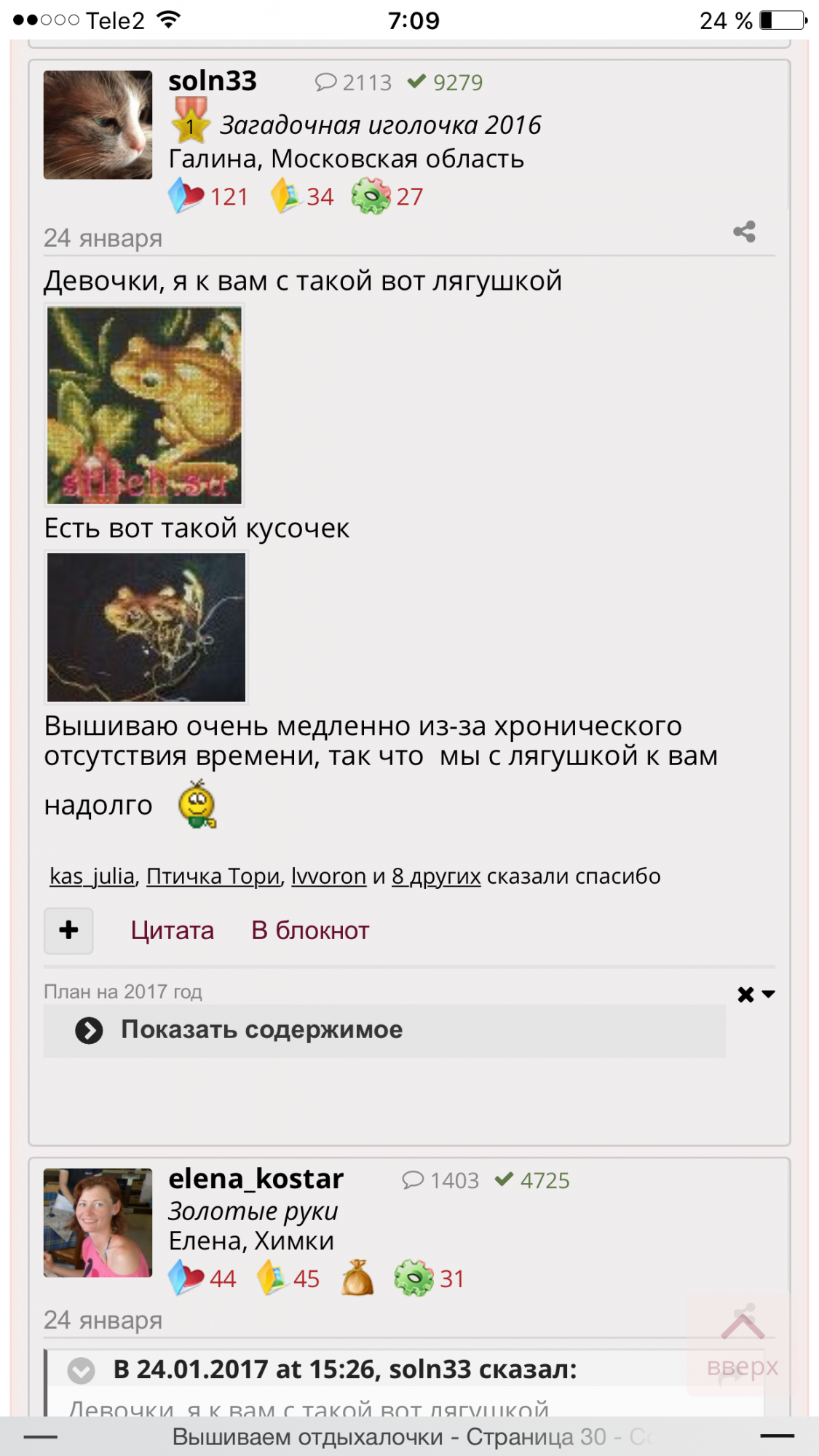Jump to top with вверх button
Viewport: 819px width, 1456px height.
(741, 1344)
